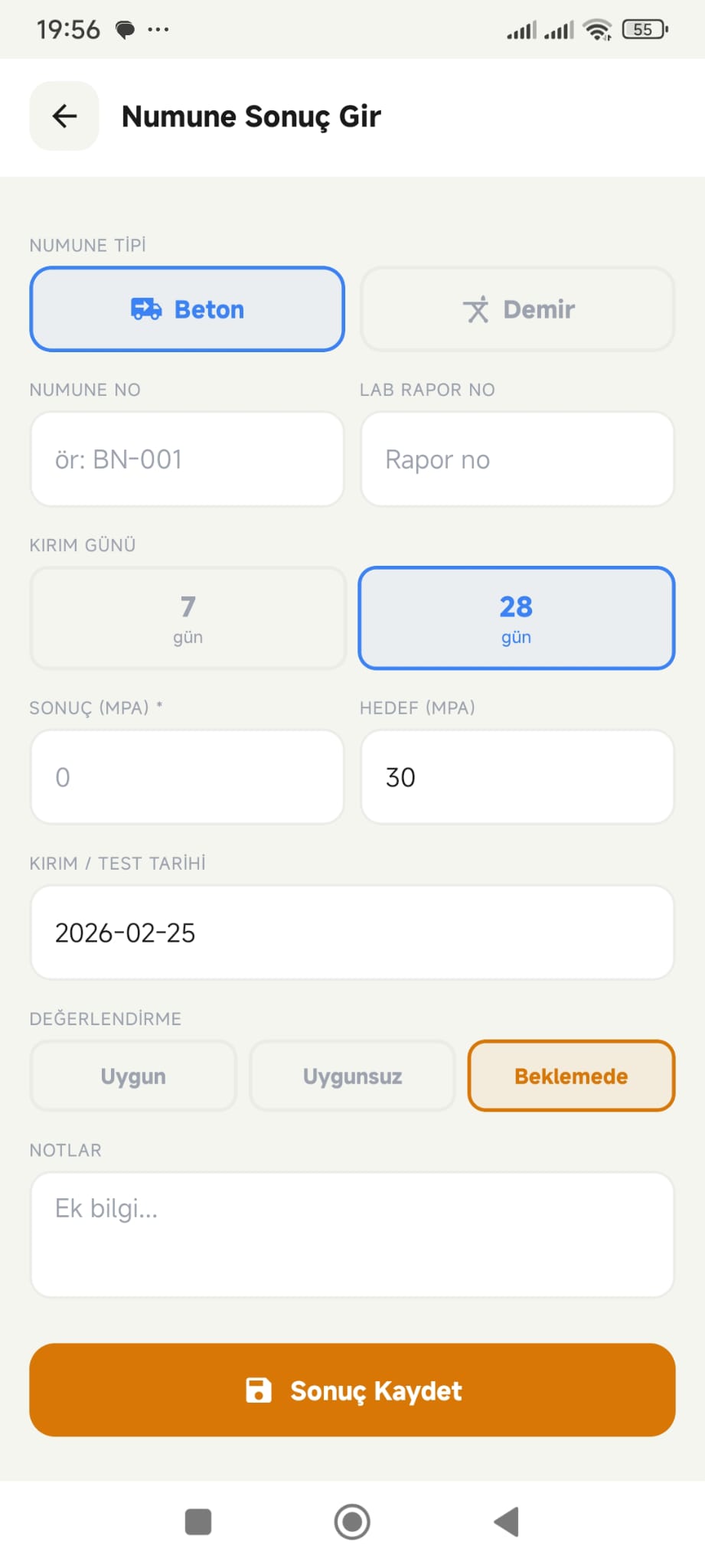Select Demir as the sample type
The width and height of the screenshot is (705, 1568).
(x=517, y=309)
